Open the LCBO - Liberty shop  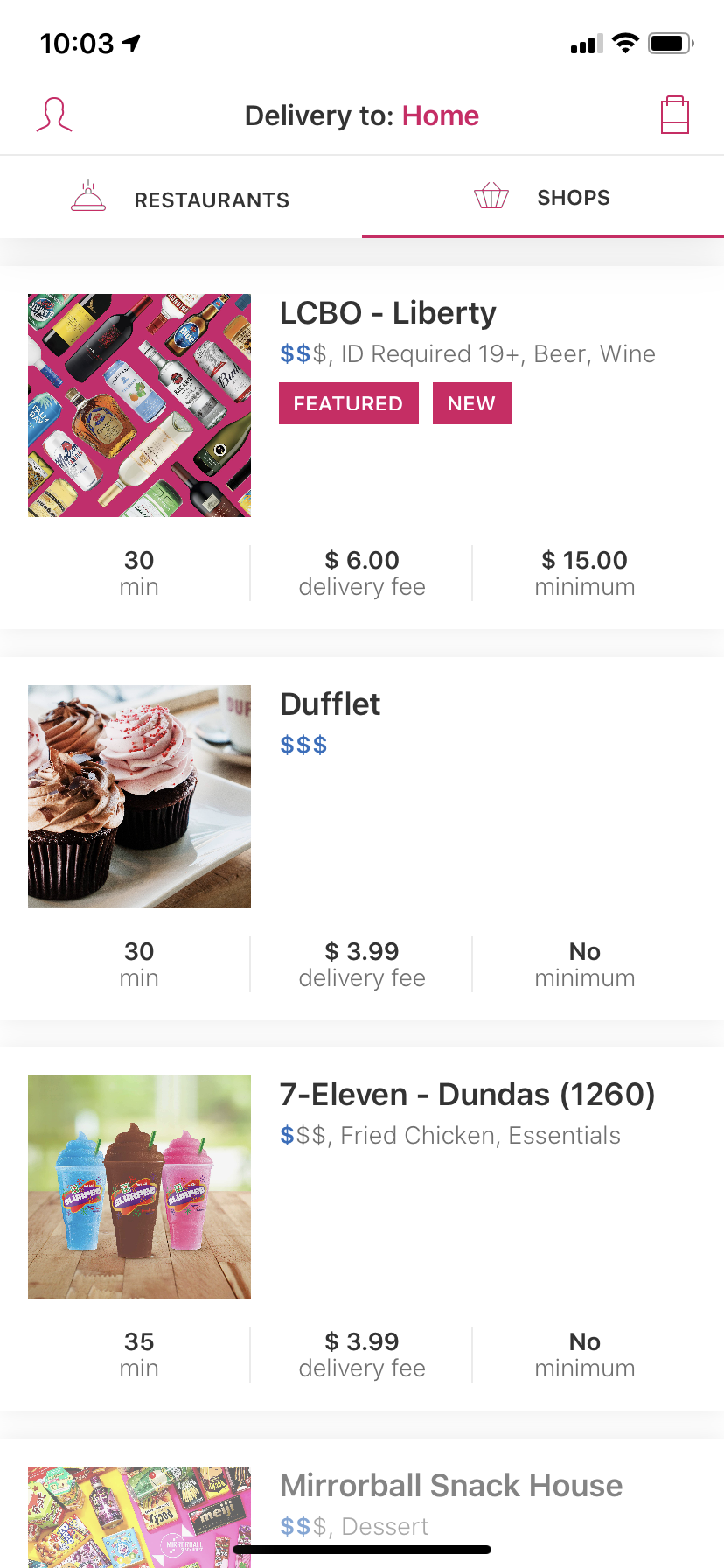(x=387, y=312)
